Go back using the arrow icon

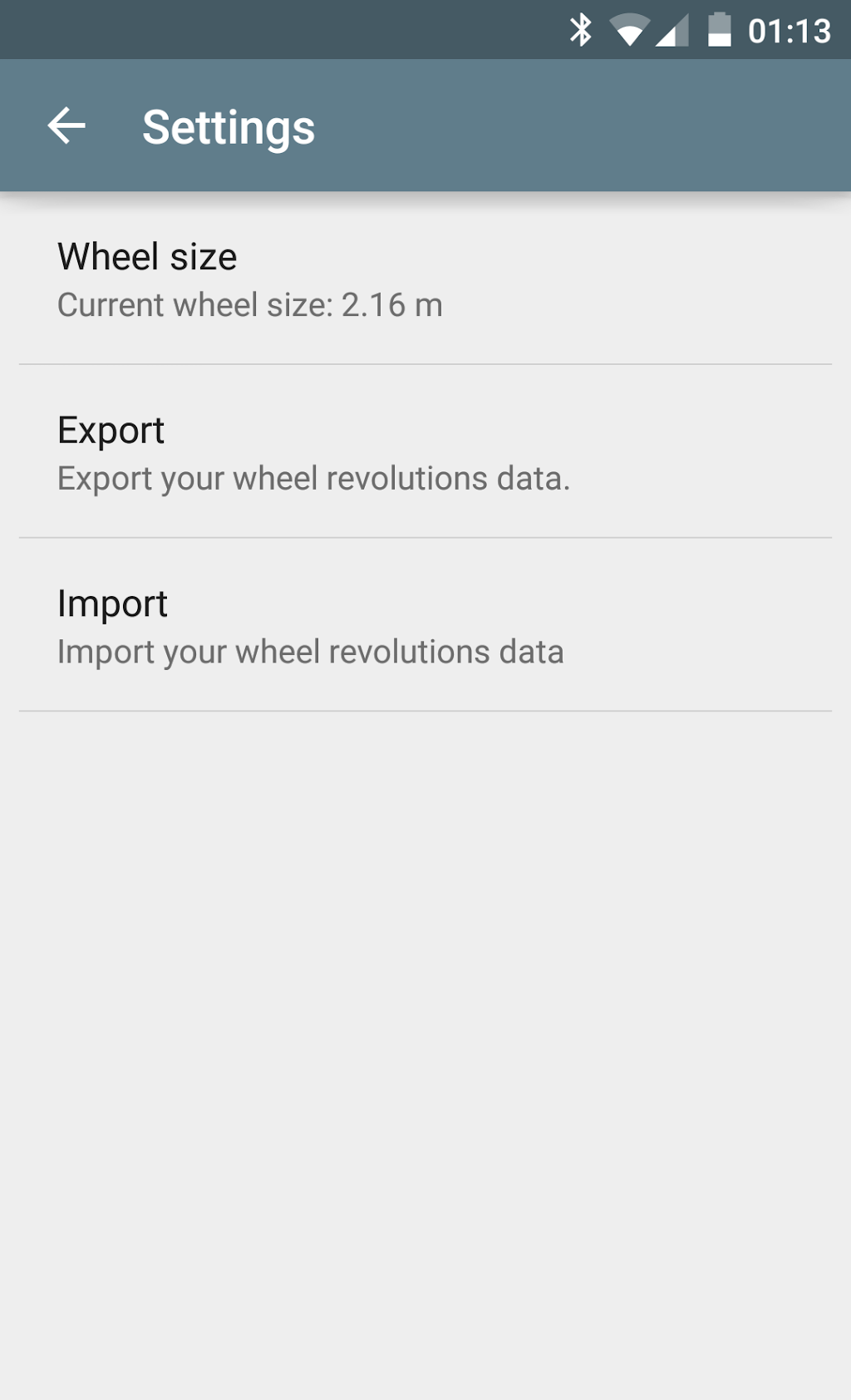tap(66, 126)
